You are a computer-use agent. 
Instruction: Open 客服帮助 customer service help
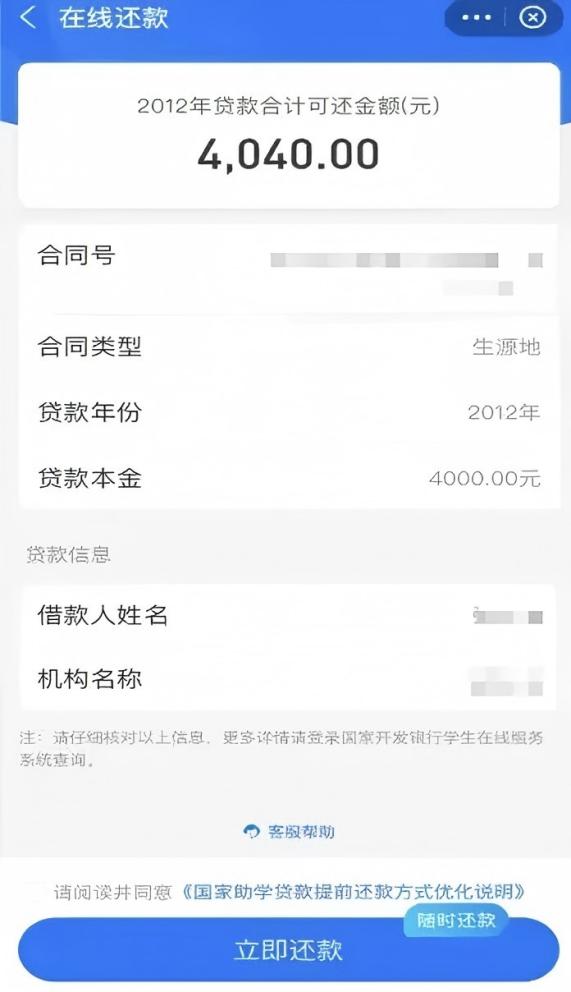(x=289, y=831)
